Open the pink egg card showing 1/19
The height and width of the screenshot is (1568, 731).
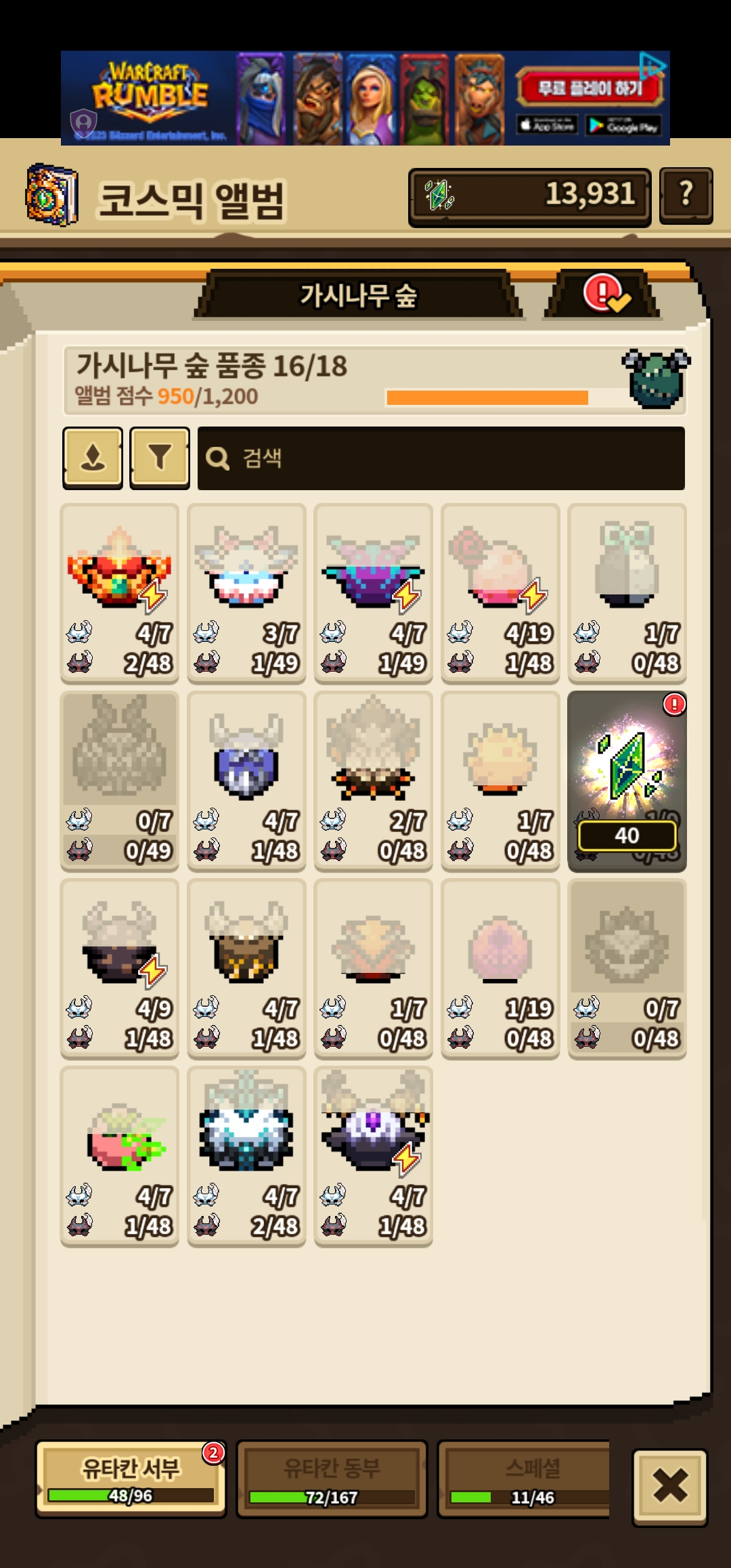click(500, 969)
